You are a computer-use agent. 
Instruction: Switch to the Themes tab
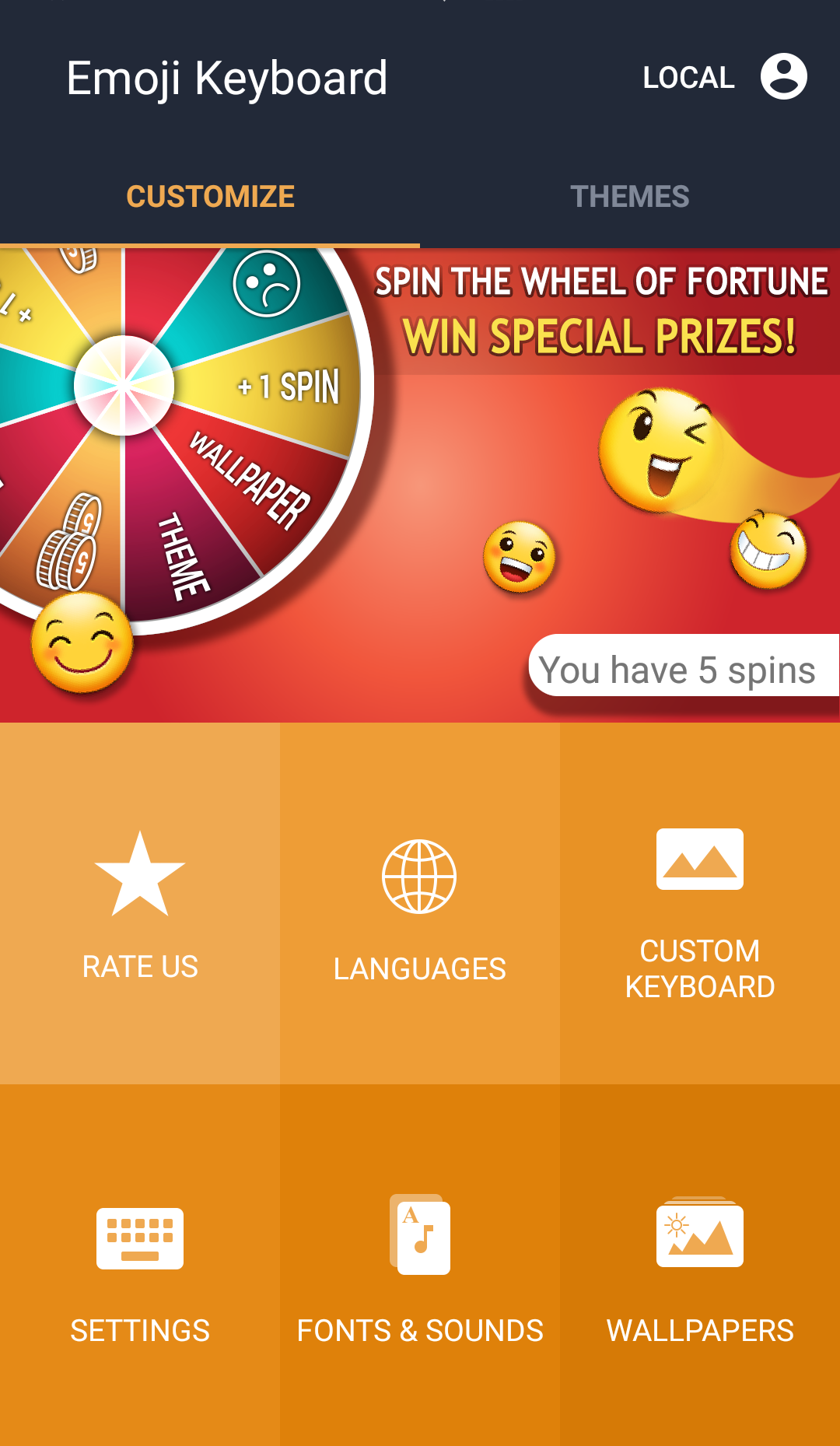pyautogui.click(x=630, y=197)
